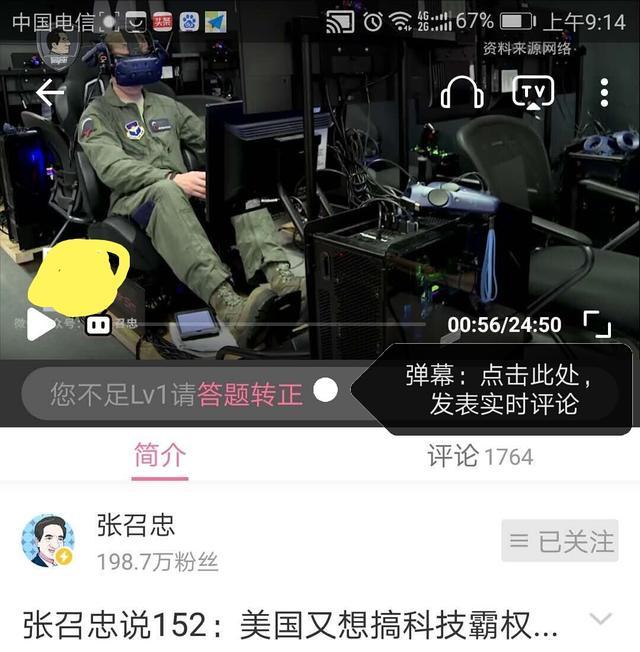This screenshot has height=652, width=640.
Task: Tap the 已关注 follow button
Action: coord(559,541)
